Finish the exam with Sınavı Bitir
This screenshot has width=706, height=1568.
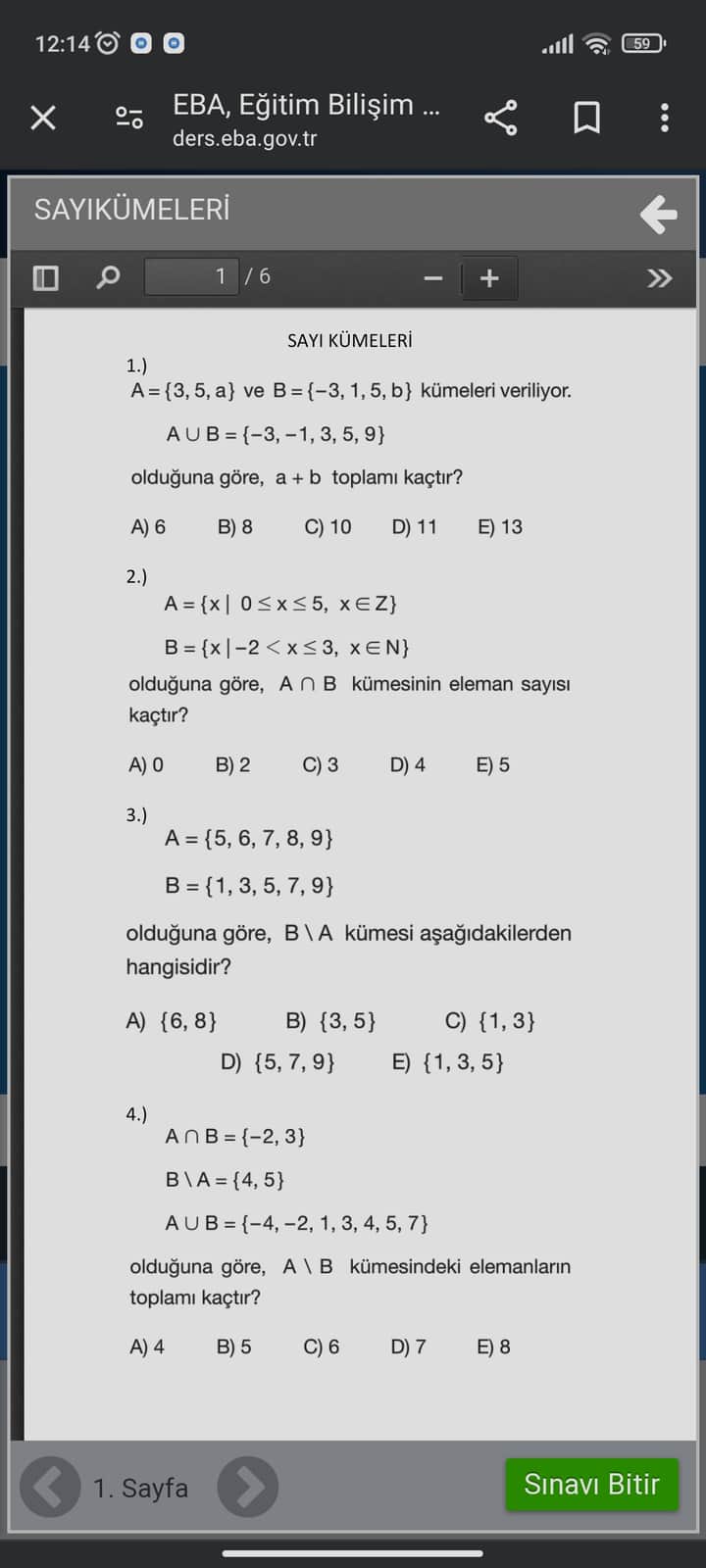click(x=591, y=1485)
